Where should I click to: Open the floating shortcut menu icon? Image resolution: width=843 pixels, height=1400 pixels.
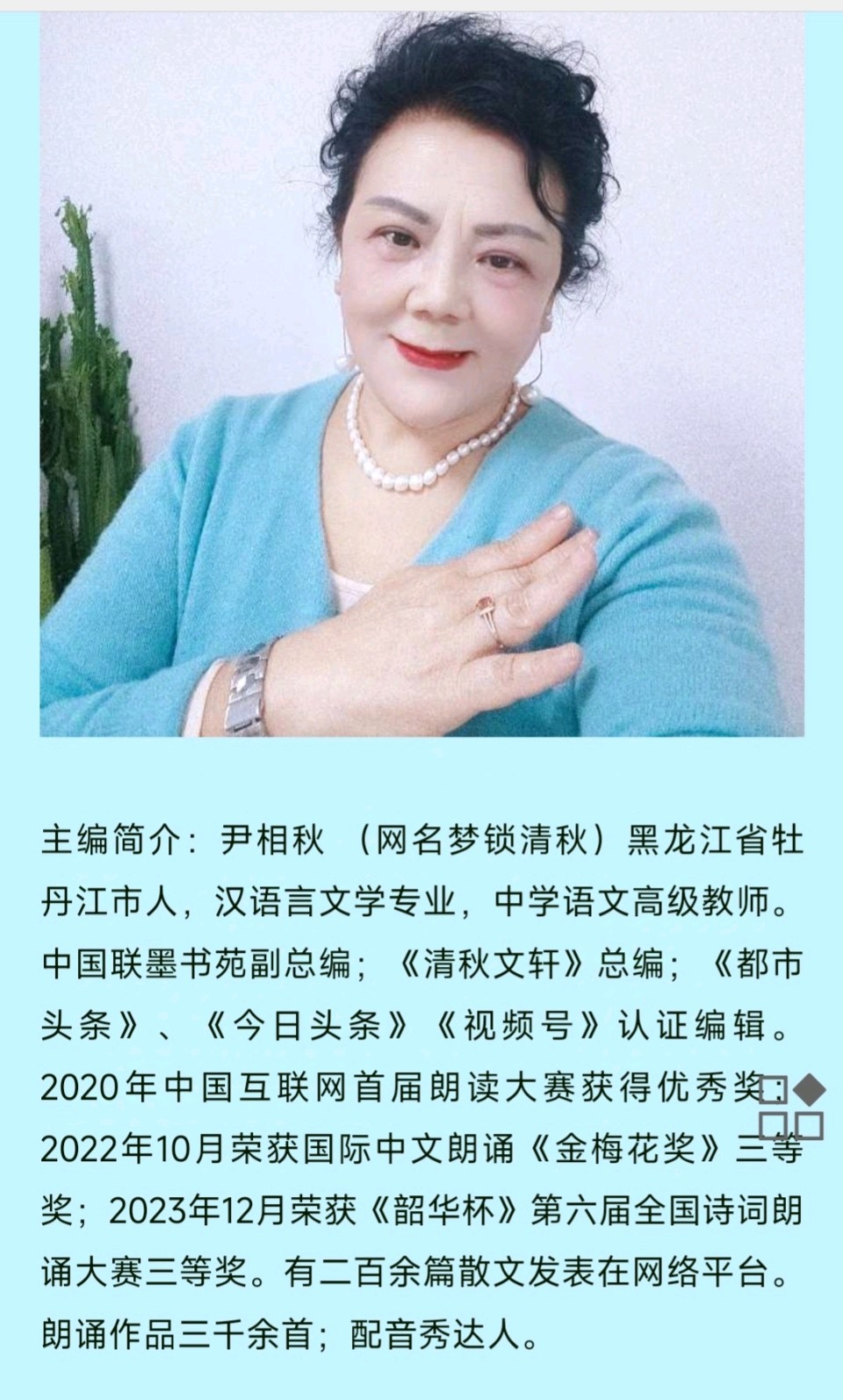792,1107
